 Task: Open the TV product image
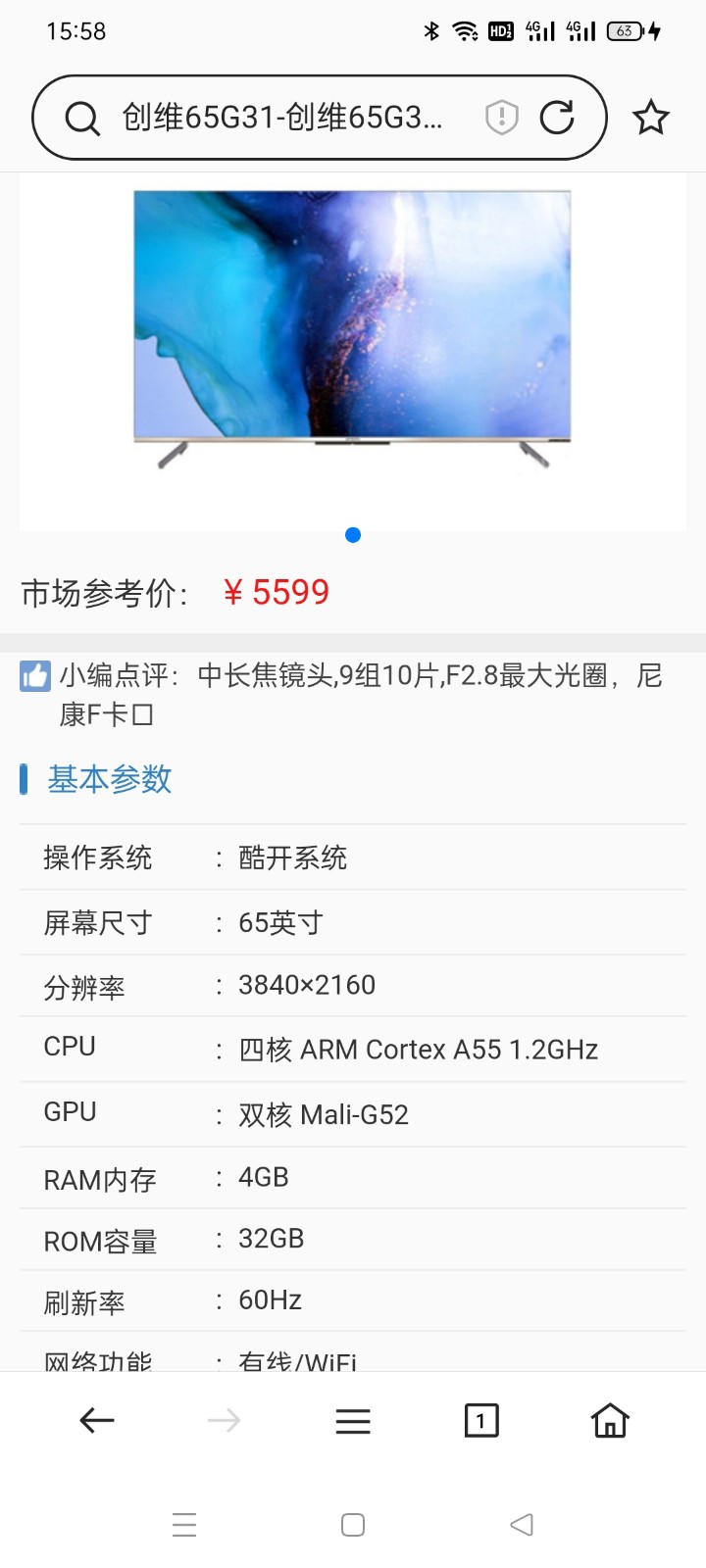[x=353, y=328]
